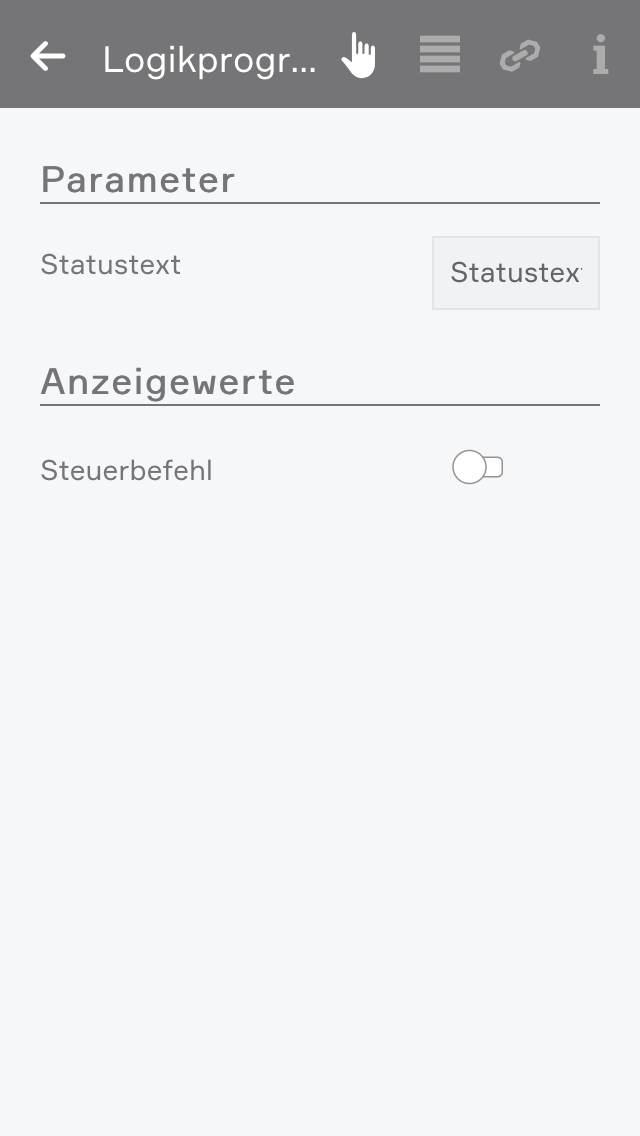Edit the Statustext field

[x=515, y=273]
